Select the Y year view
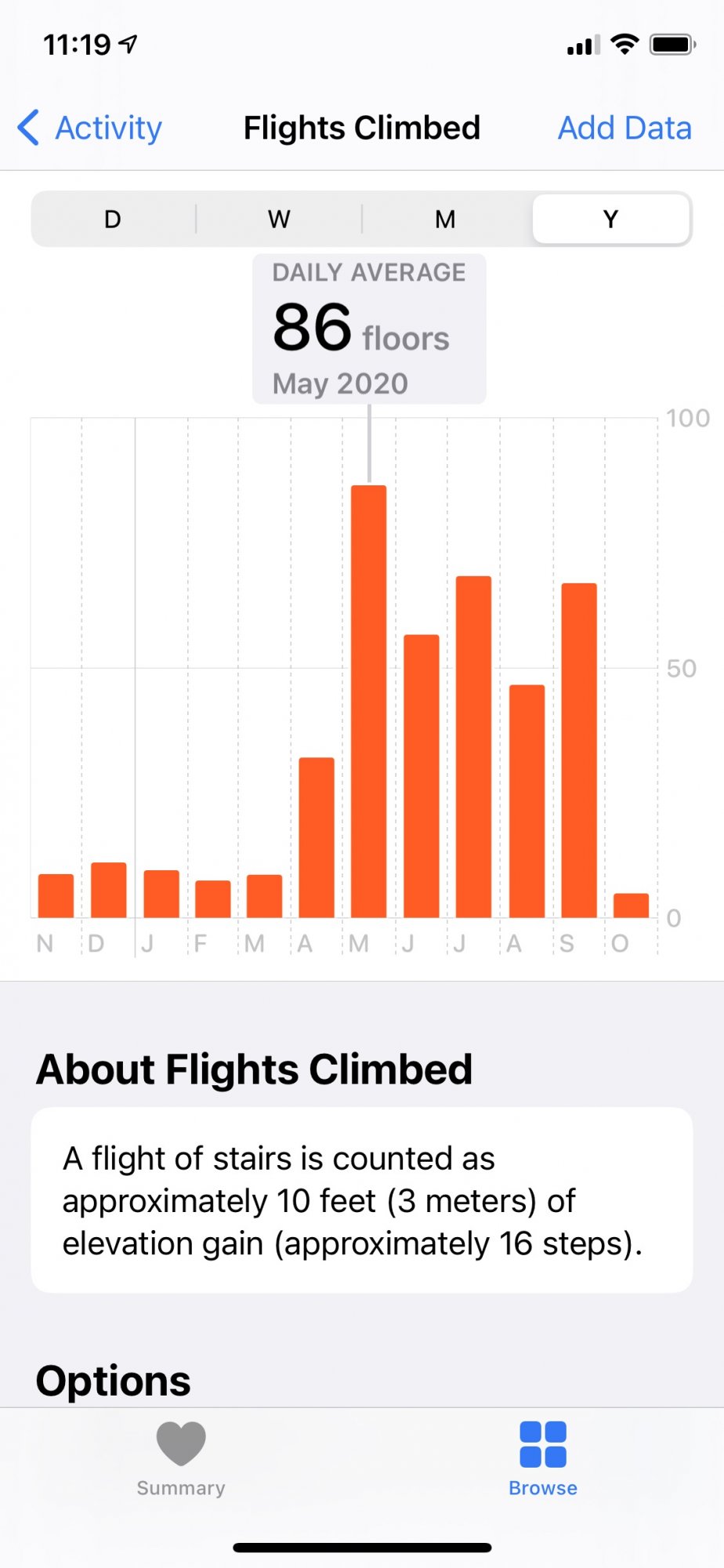Image resolution: width=724 pixels, height=1568 pixels. coord(611,220)
